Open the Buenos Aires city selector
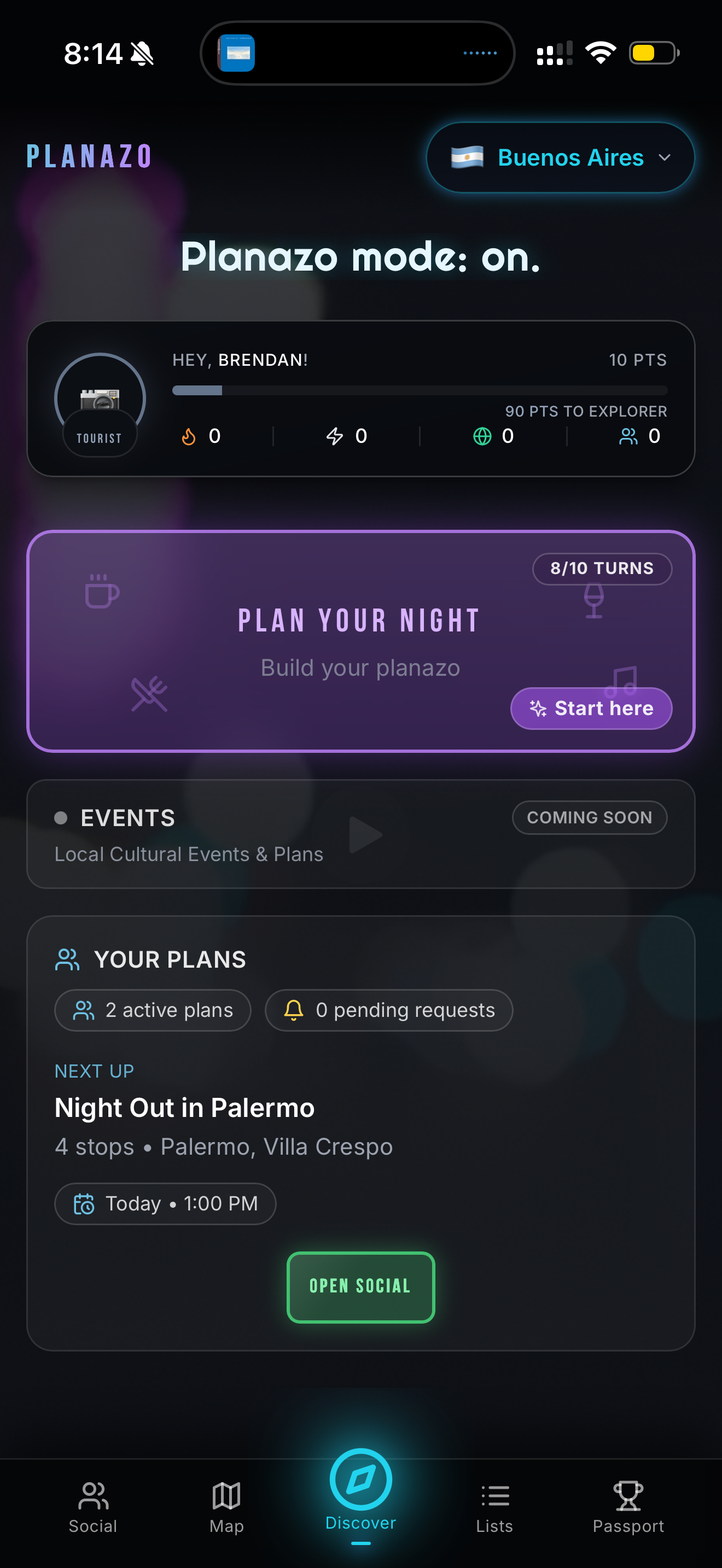Screen dimensions: 722x1568 coord(559,157)
